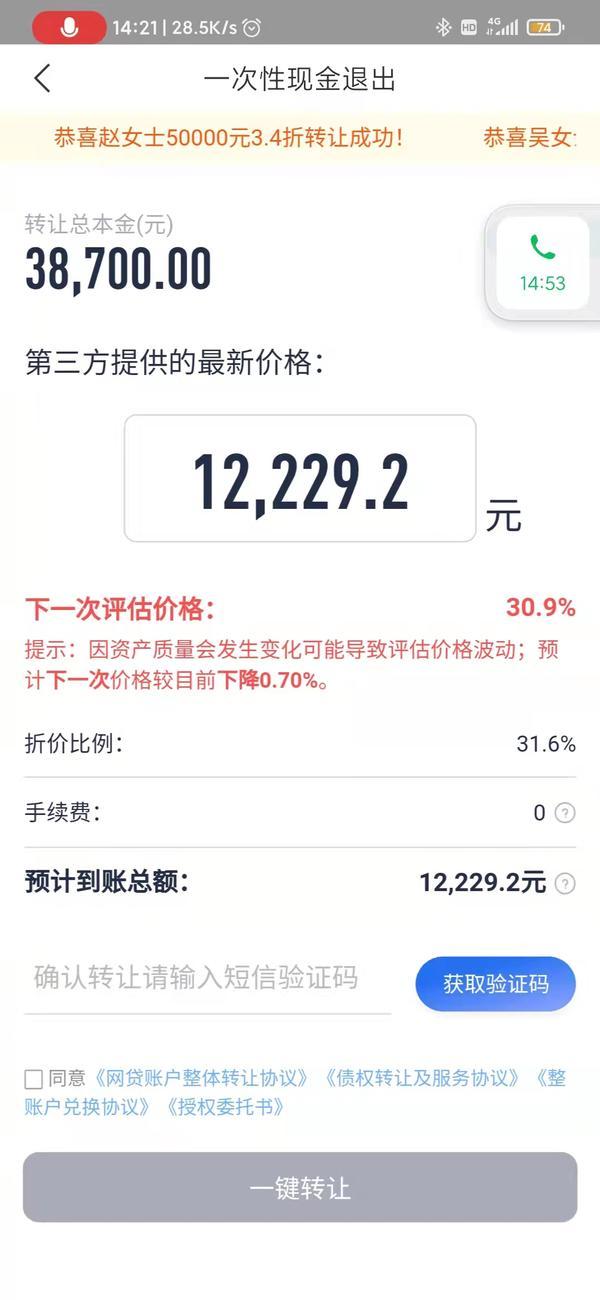Open 《授权委托书》 link

(x=225, y=1107)
